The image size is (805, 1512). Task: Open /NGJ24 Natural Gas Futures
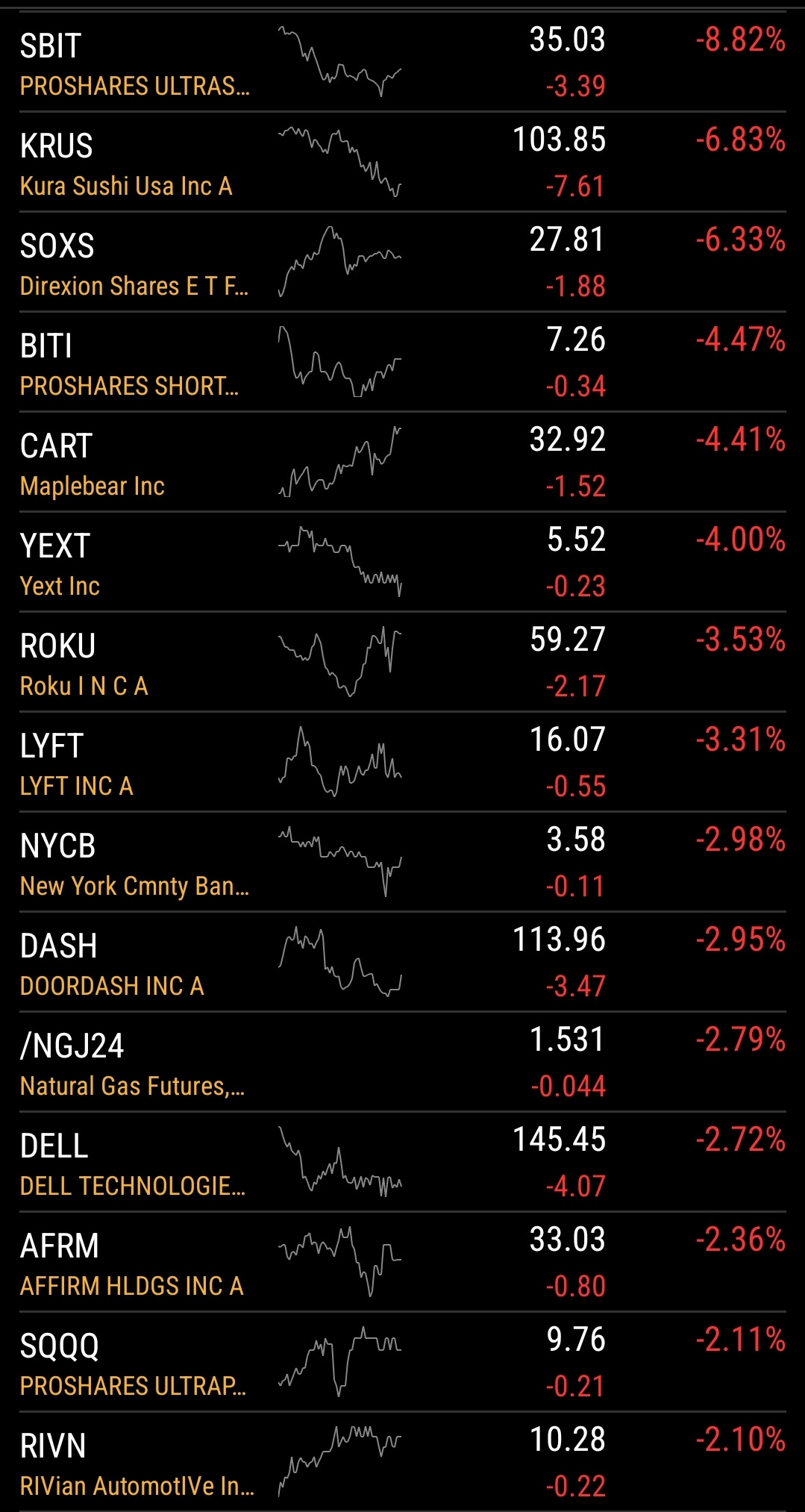coord(402,1062)
